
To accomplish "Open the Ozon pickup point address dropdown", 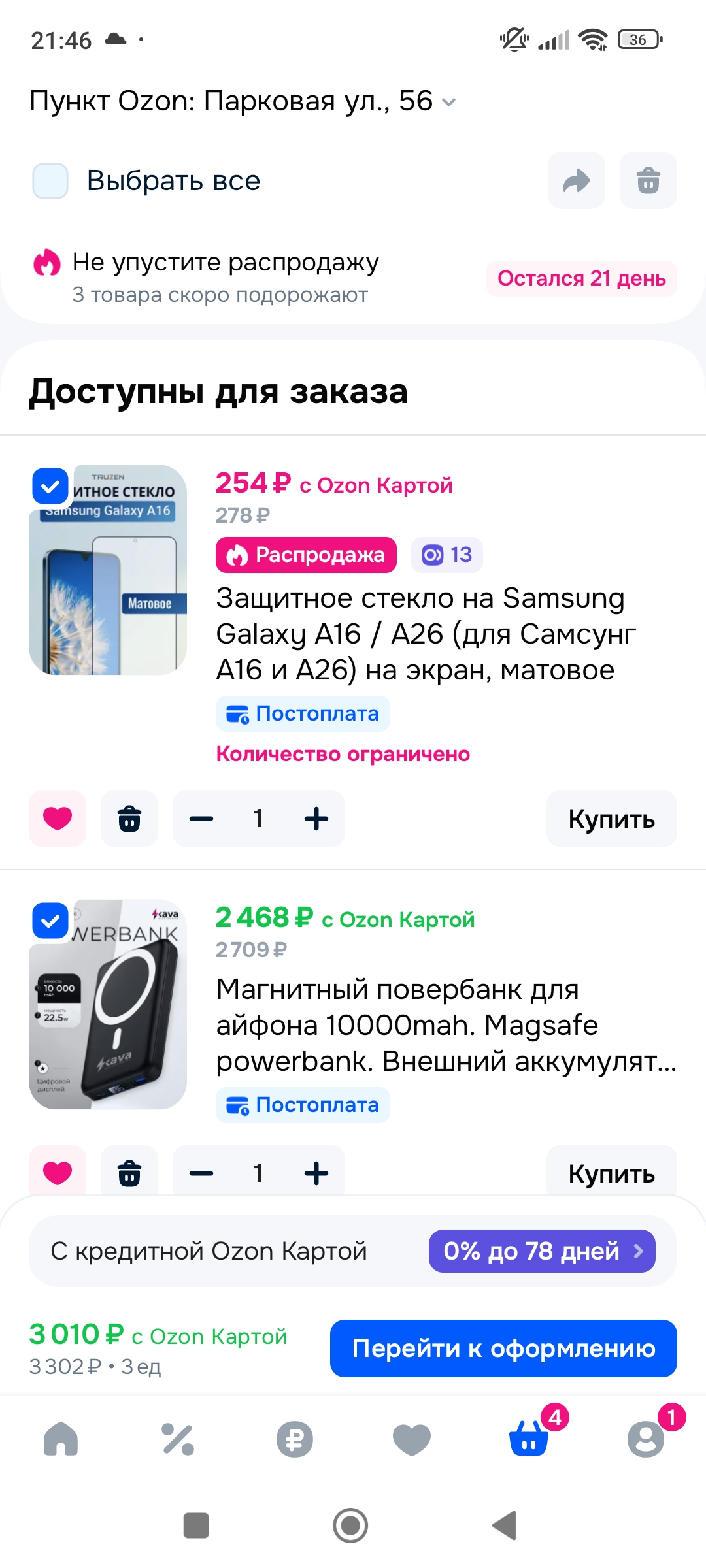I will point(243,101).
